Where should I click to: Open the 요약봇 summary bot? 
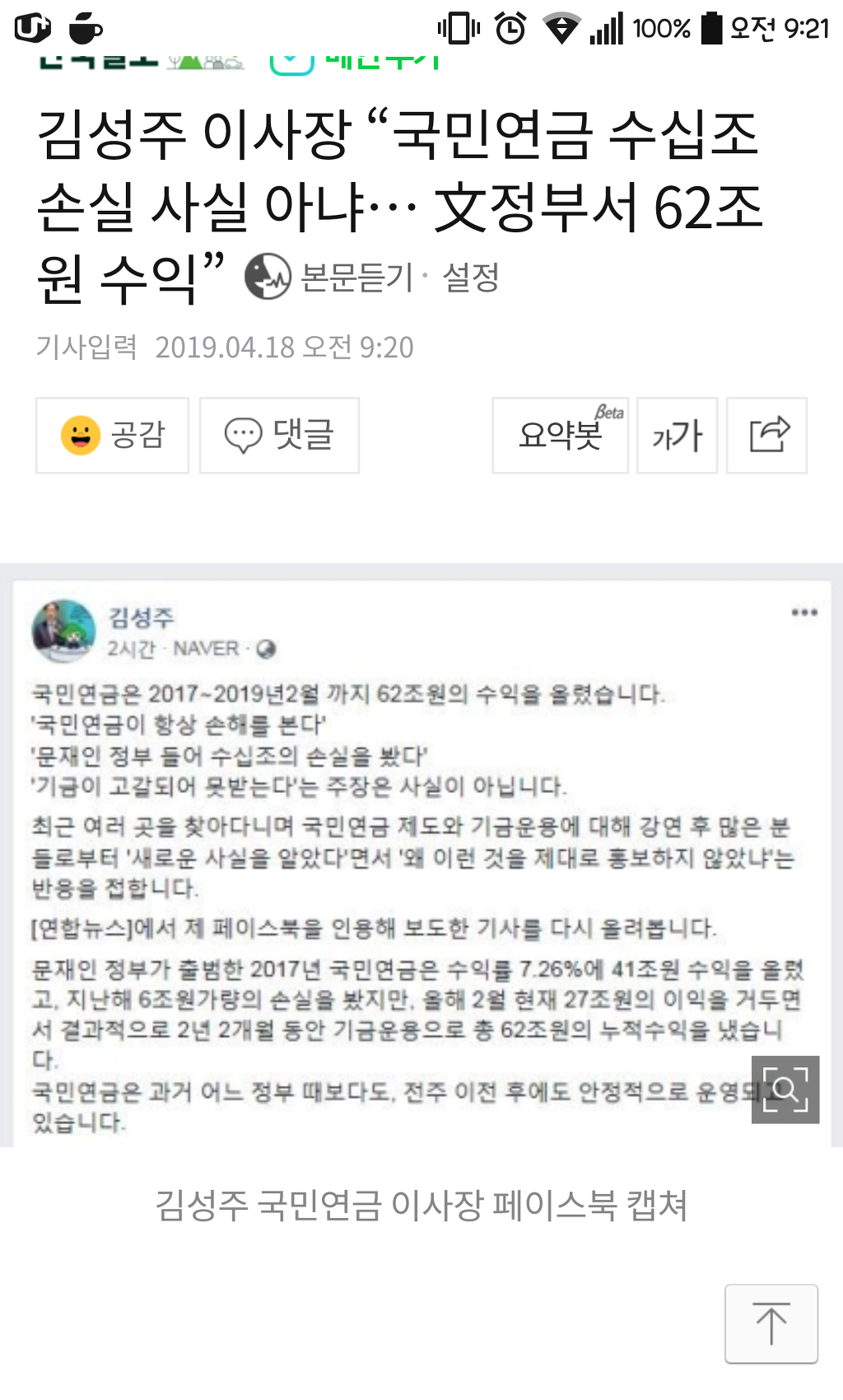pos(561,435)
